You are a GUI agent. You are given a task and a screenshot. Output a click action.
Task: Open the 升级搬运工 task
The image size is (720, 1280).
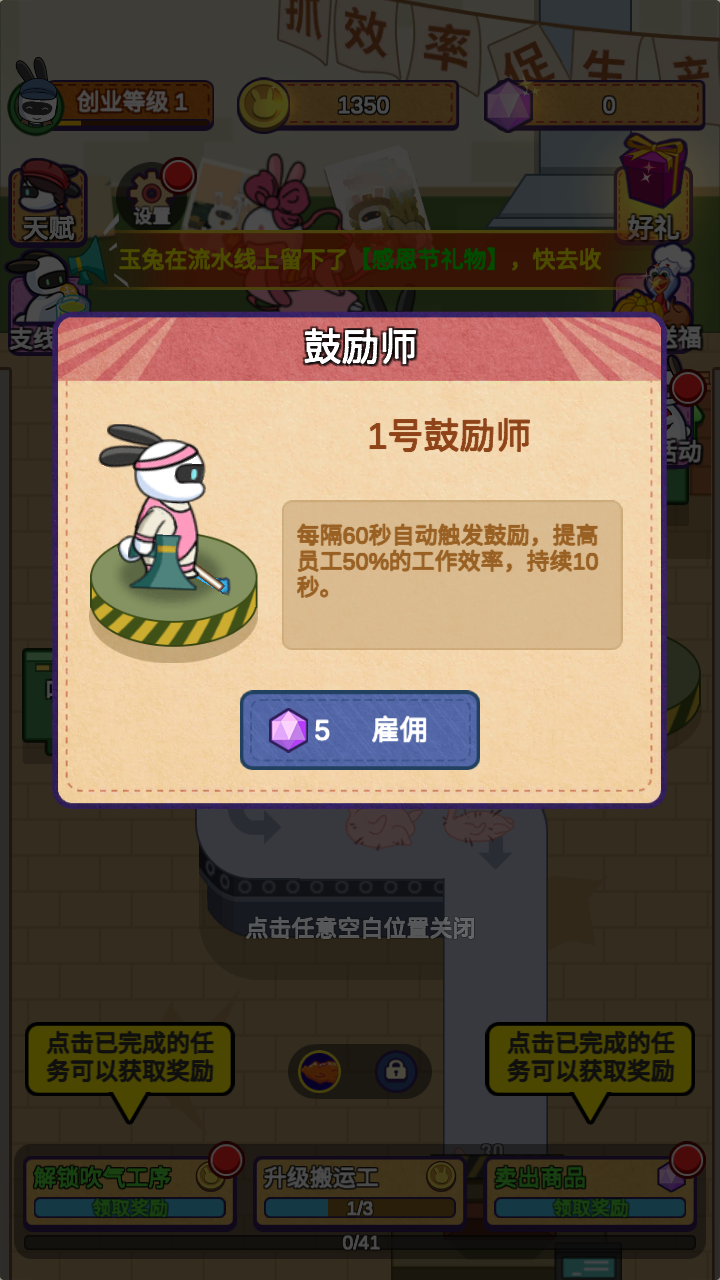click(360, 1191)
